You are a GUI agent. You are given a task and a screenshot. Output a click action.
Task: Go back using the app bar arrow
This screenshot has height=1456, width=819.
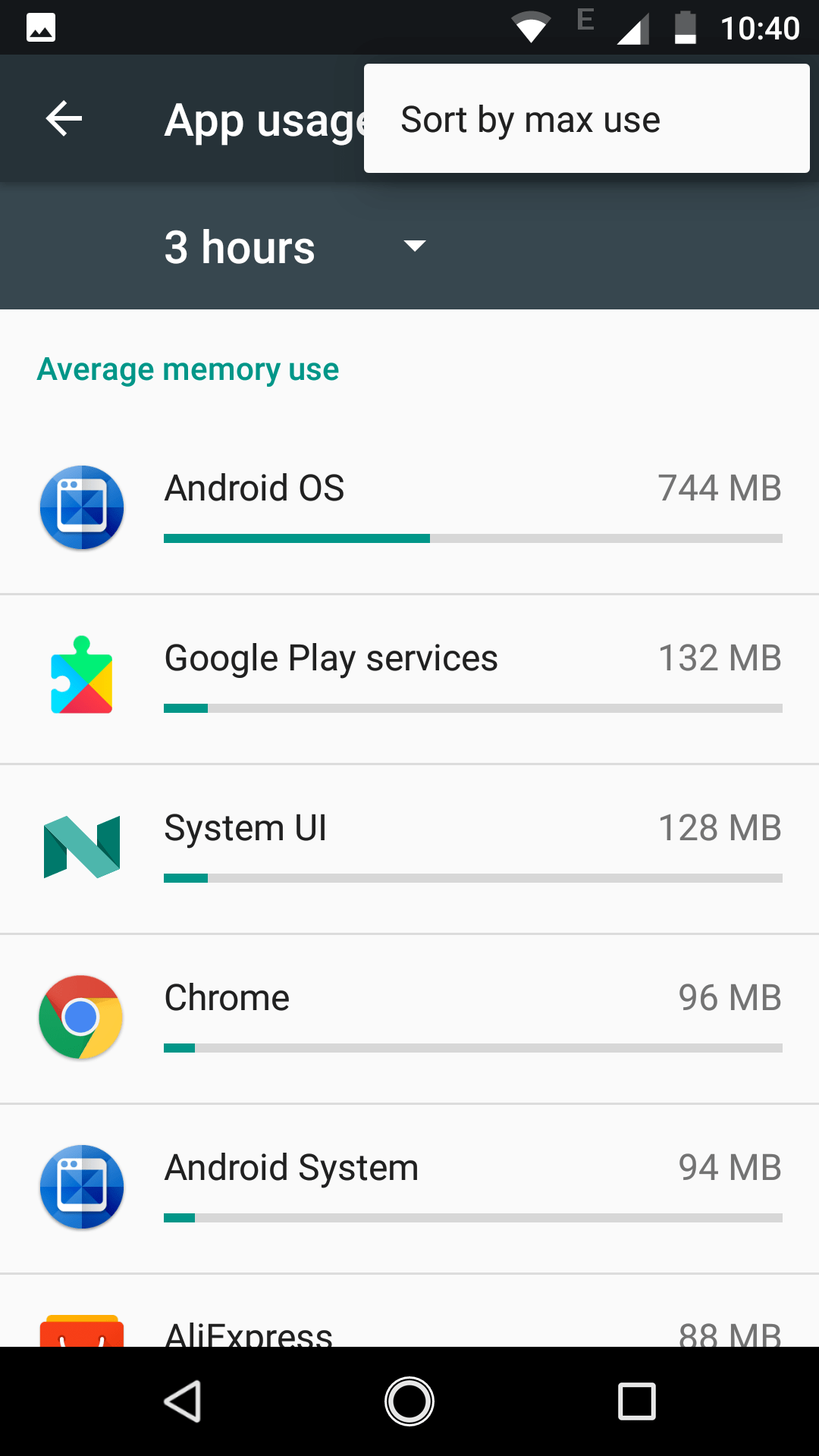coord(64,119)
